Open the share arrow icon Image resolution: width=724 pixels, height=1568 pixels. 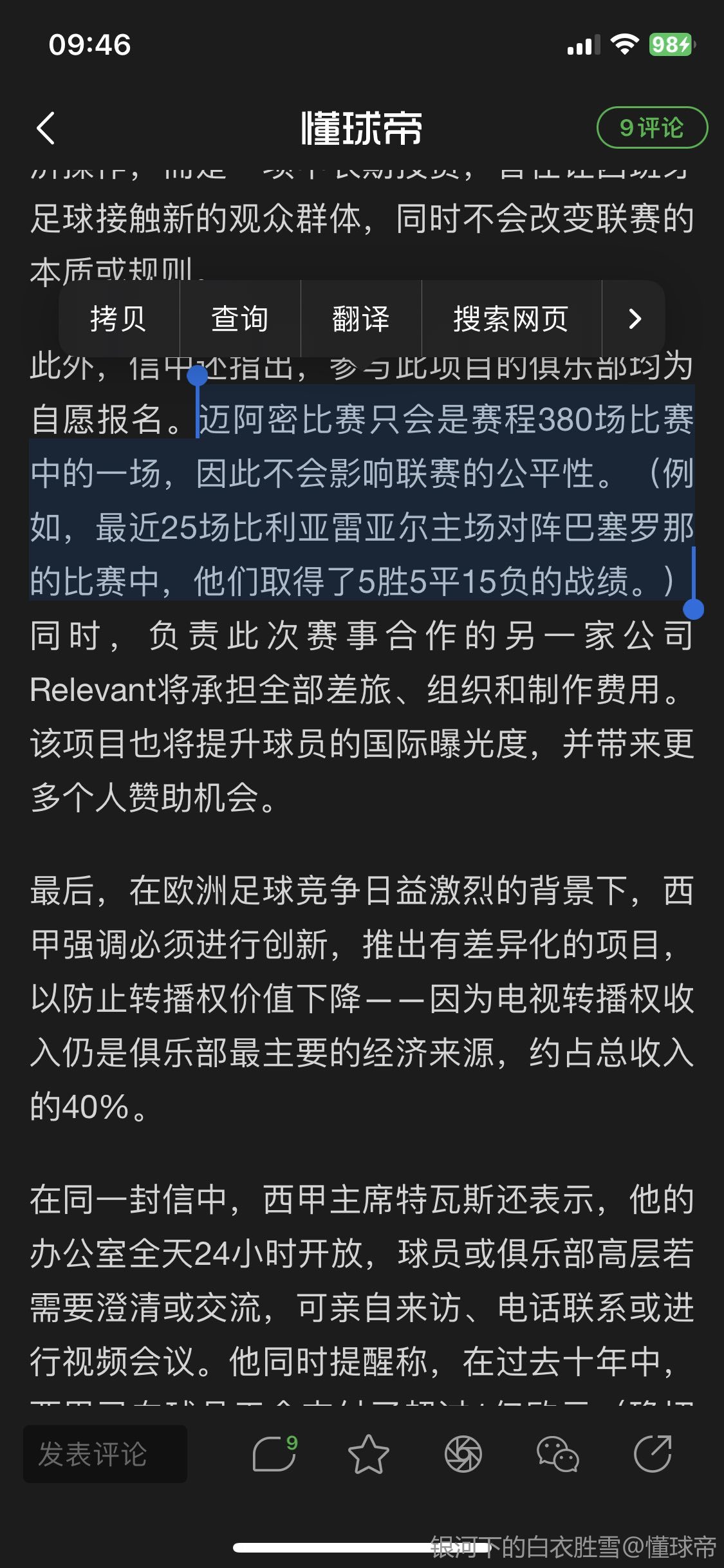coord(652,1454)
